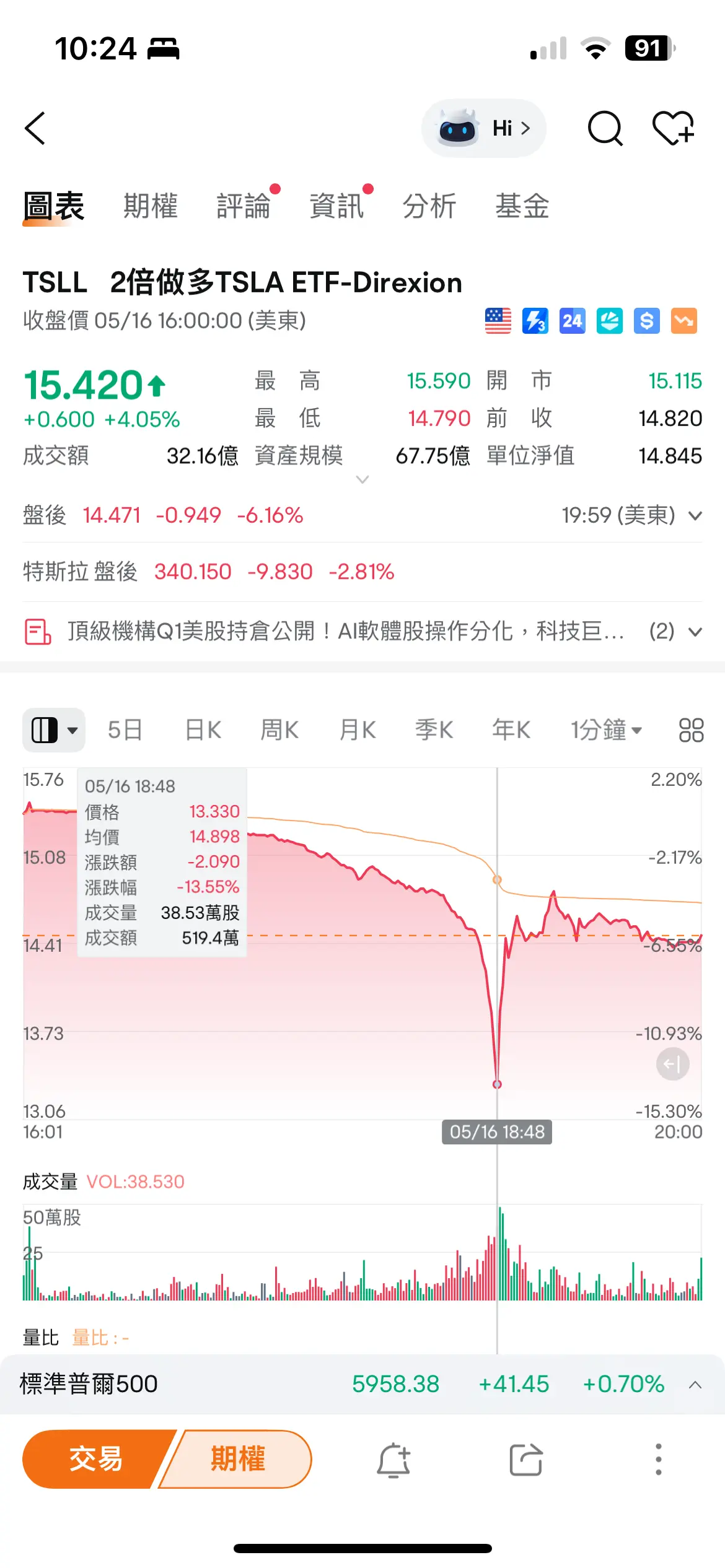This screenshot has height=1568, width=725.
Task: Open the 1分鐘 interval dropdown
Action: 607,730
